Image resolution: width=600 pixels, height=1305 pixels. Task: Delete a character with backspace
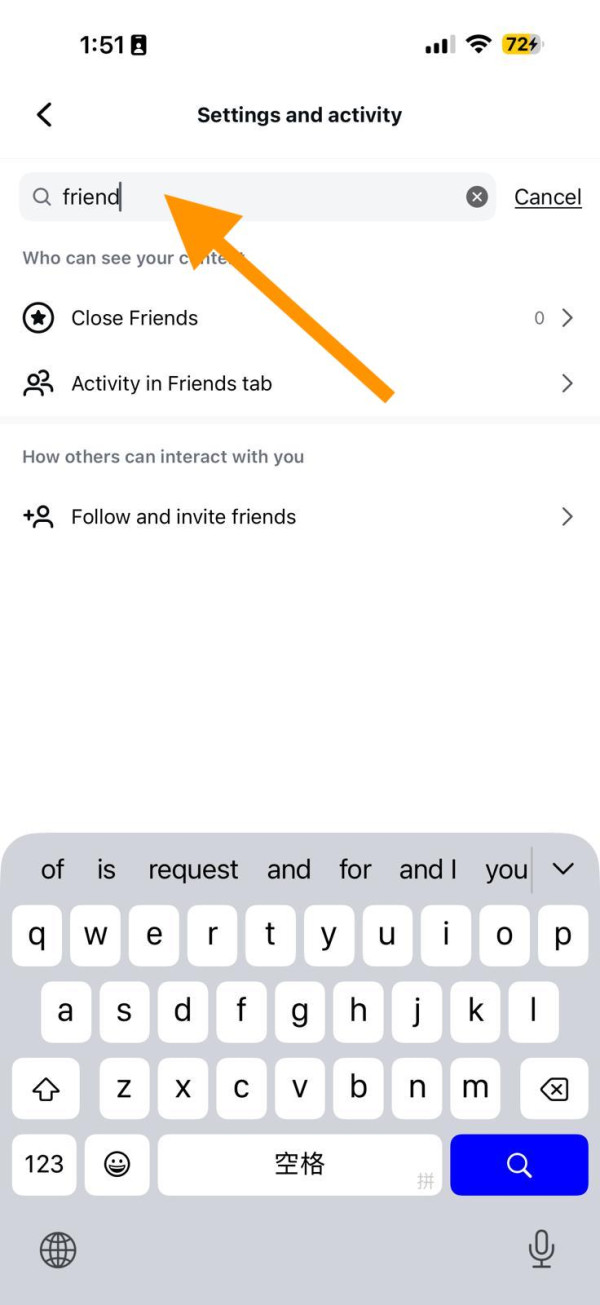(554, 1088)
